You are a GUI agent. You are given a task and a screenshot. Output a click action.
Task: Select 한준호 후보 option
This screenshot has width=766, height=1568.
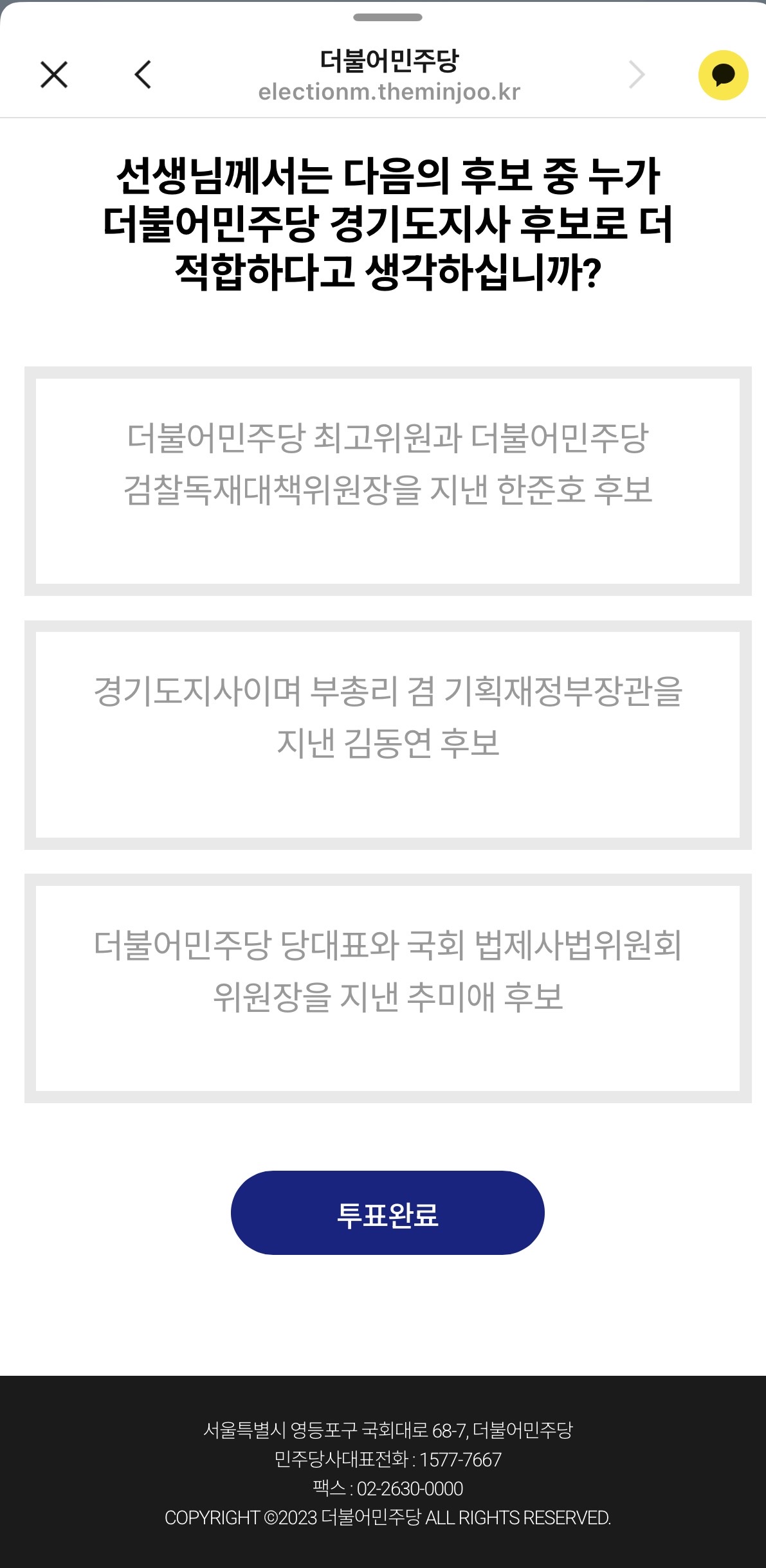[x=388, y=481]
